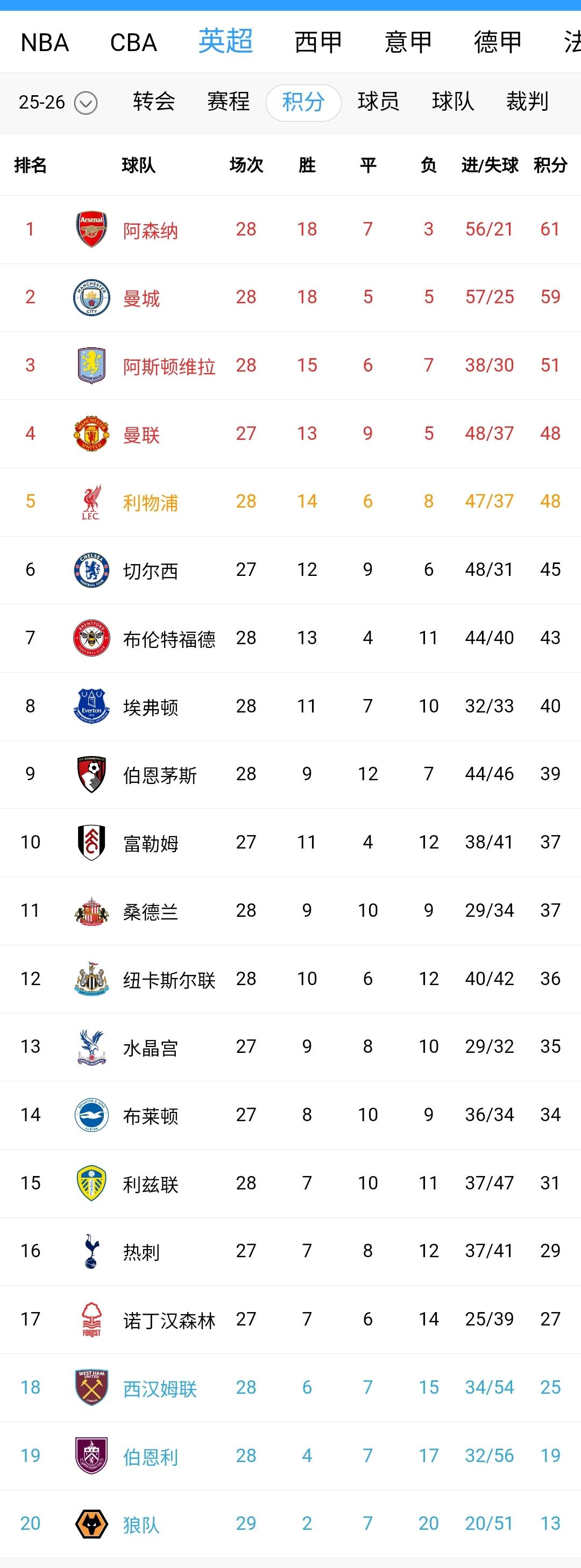Open the 球员 players tab
Viewport: 581px width, 1568px height.
(379, 102)
